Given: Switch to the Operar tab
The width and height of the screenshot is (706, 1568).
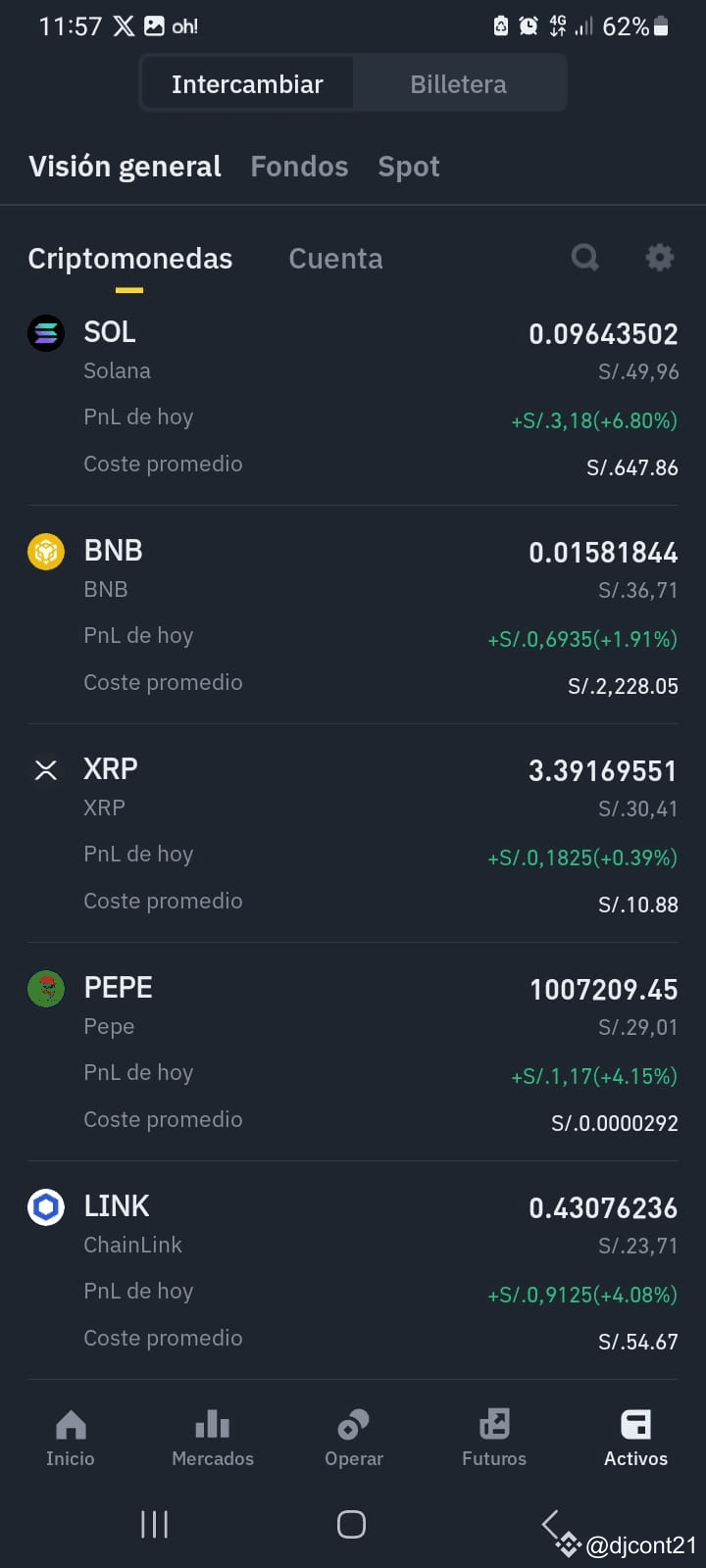Looking at the screenshot, I should point(354,1438).
